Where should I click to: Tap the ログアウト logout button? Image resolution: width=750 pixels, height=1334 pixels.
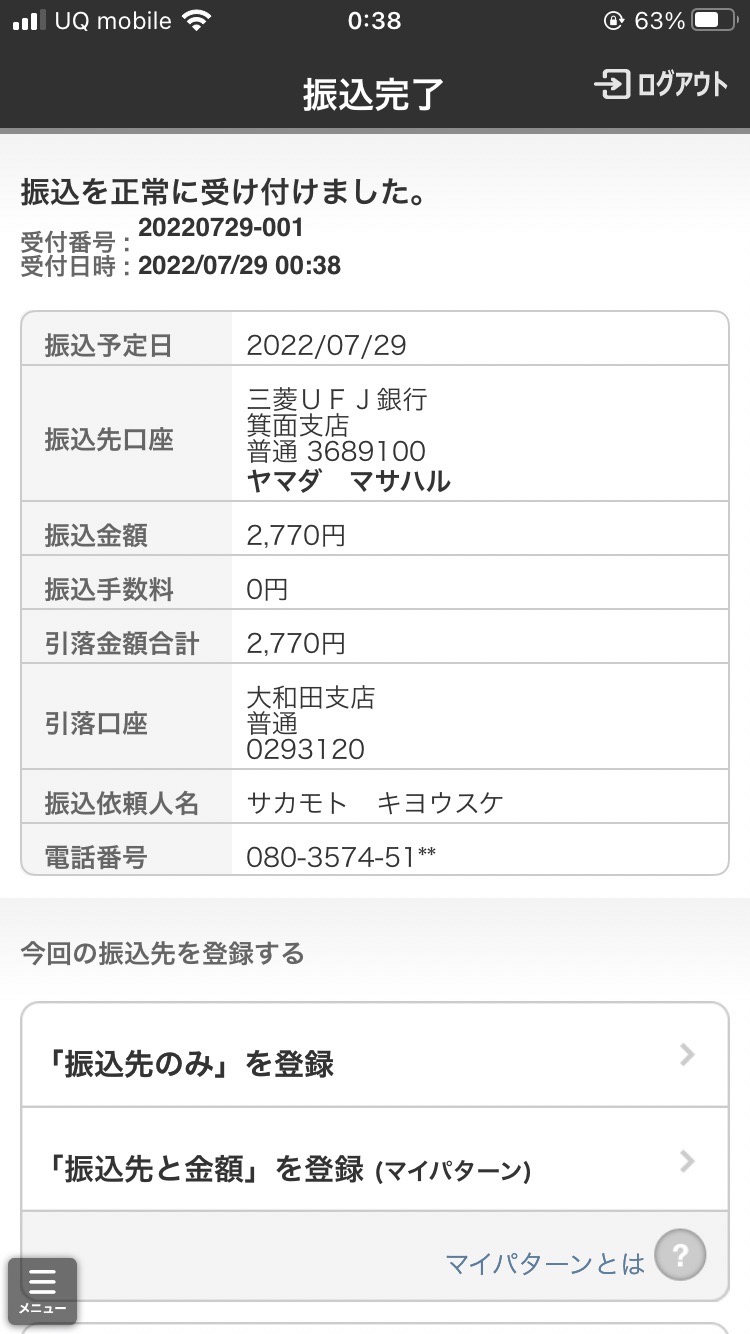click(x=660, y=85)
